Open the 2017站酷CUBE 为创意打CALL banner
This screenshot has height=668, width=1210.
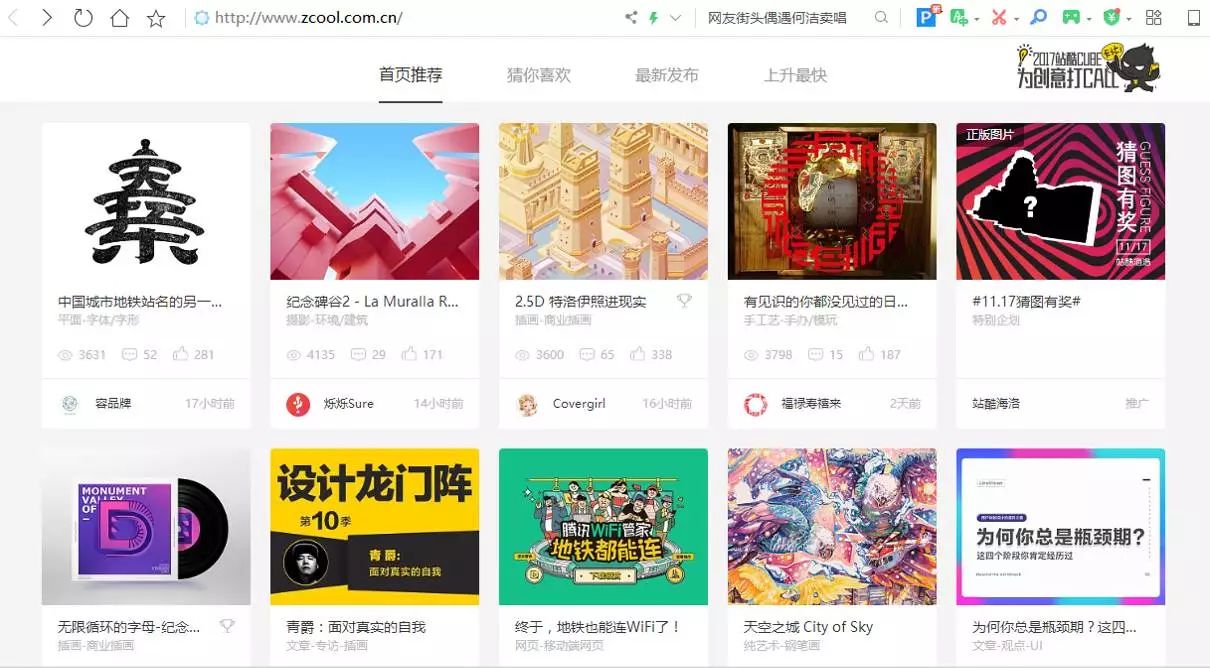[x=1088, y=69]
